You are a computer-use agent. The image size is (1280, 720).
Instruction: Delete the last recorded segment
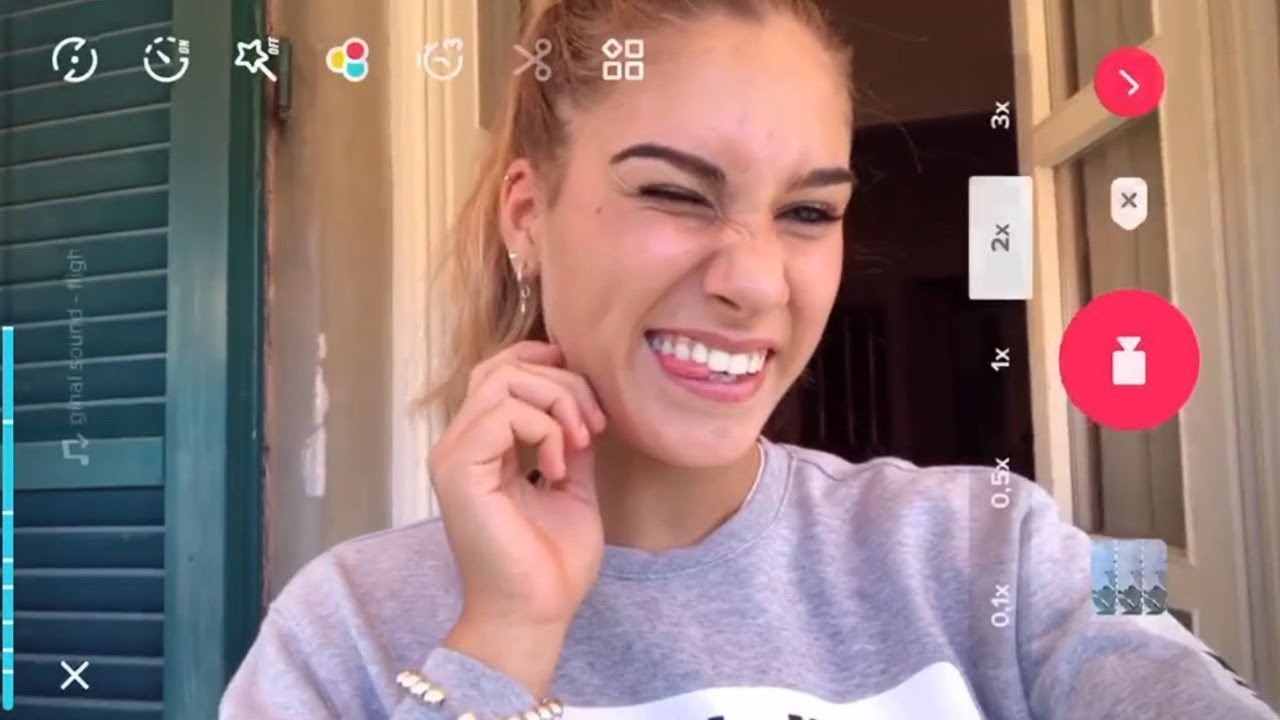pyautogui.click(x=1129, y=202)
